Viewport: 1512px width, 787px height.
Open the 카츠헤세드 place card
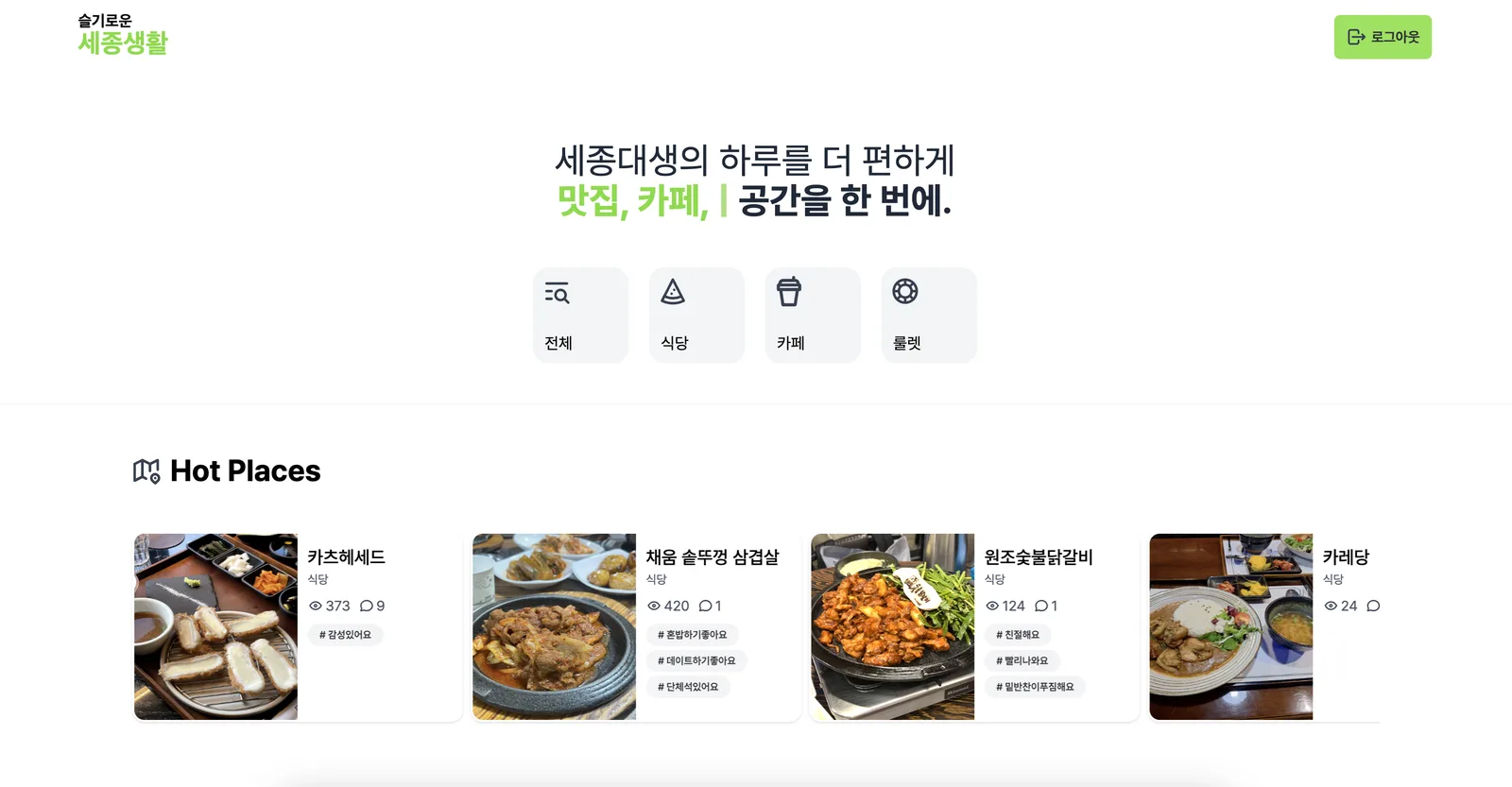click(298, 626)
